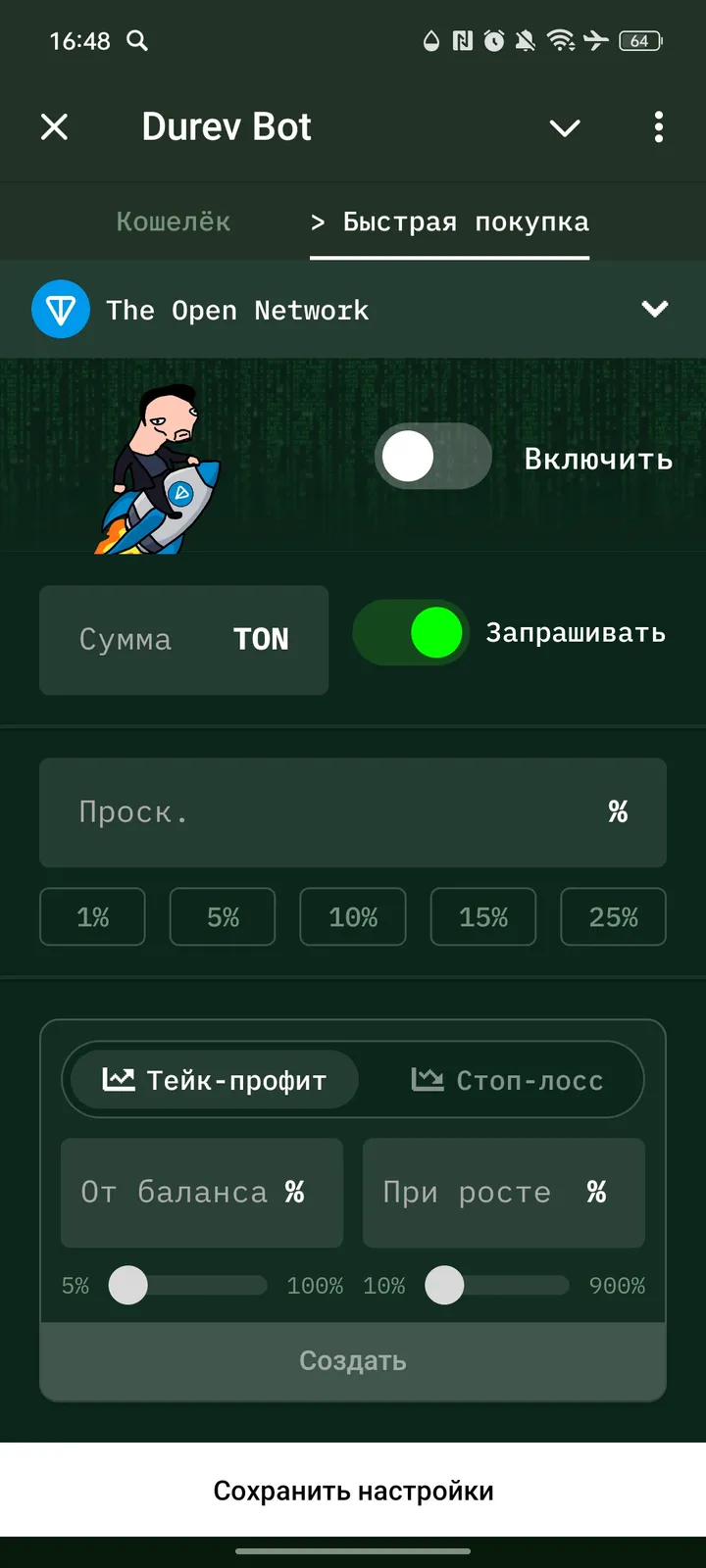Image resolution: width=706 pixels, height=1568 pixels.
Task: Disable the Запрашивать switch
Action: coord(410,633)
